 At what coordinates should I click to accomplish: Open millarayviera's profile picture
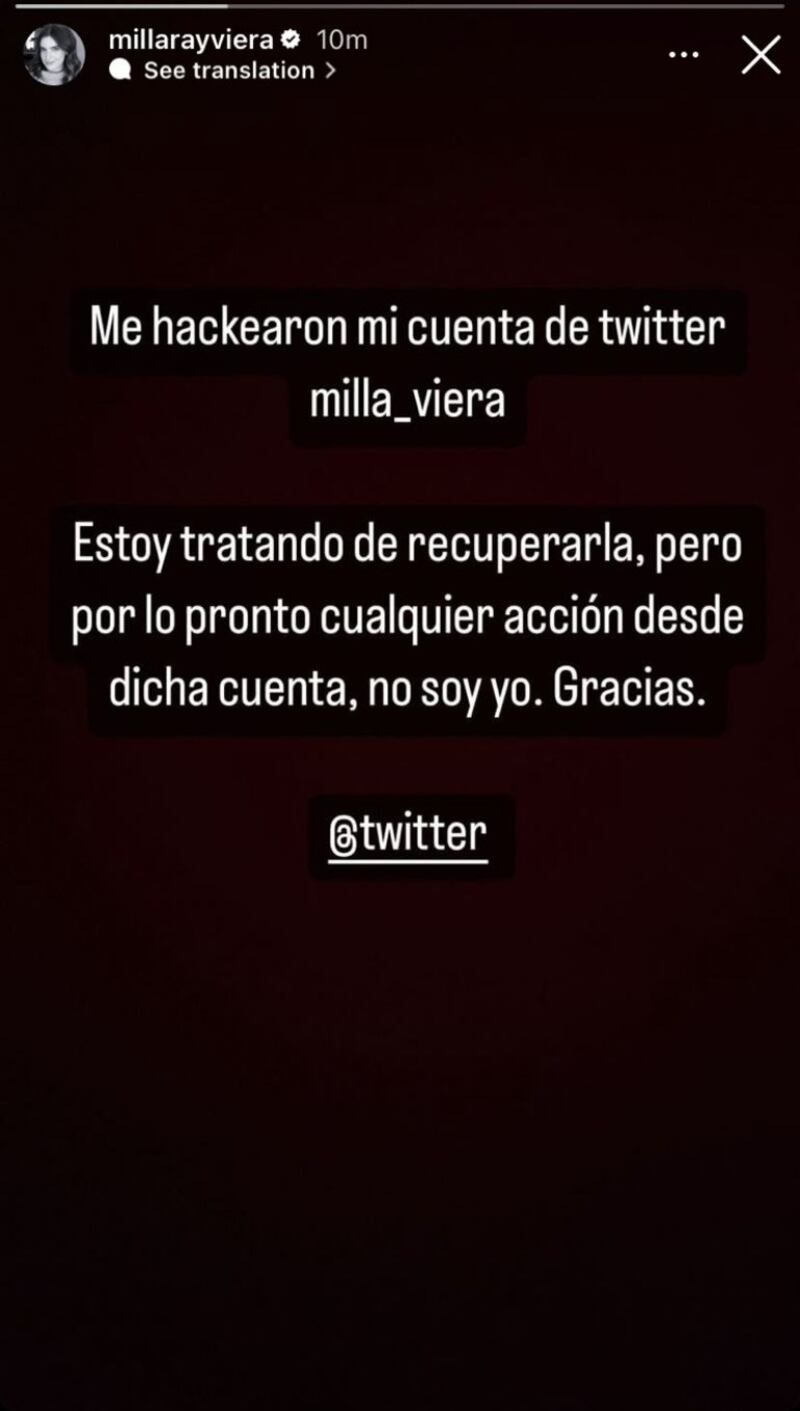(x=54, y=55)
